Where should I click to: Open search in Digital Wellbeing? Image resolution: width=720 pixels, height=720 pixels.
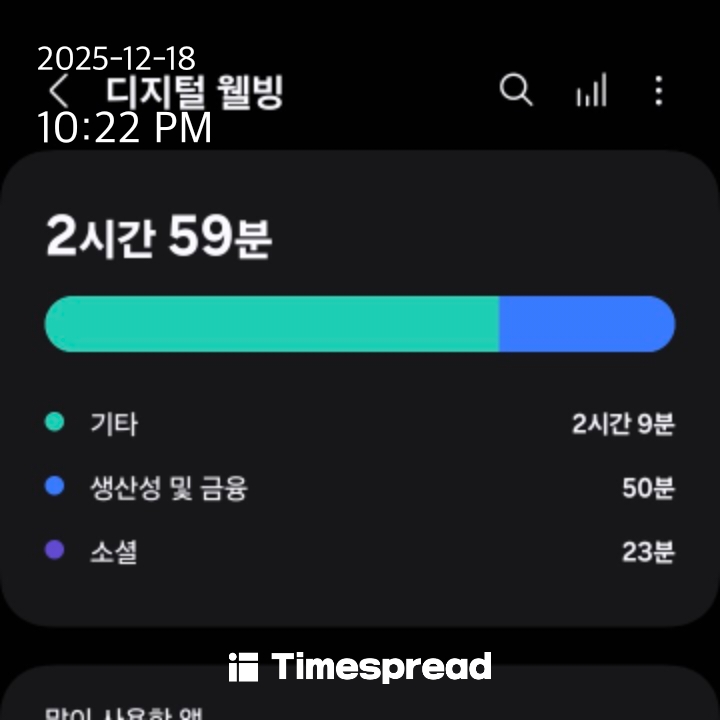tap(516, 91)
